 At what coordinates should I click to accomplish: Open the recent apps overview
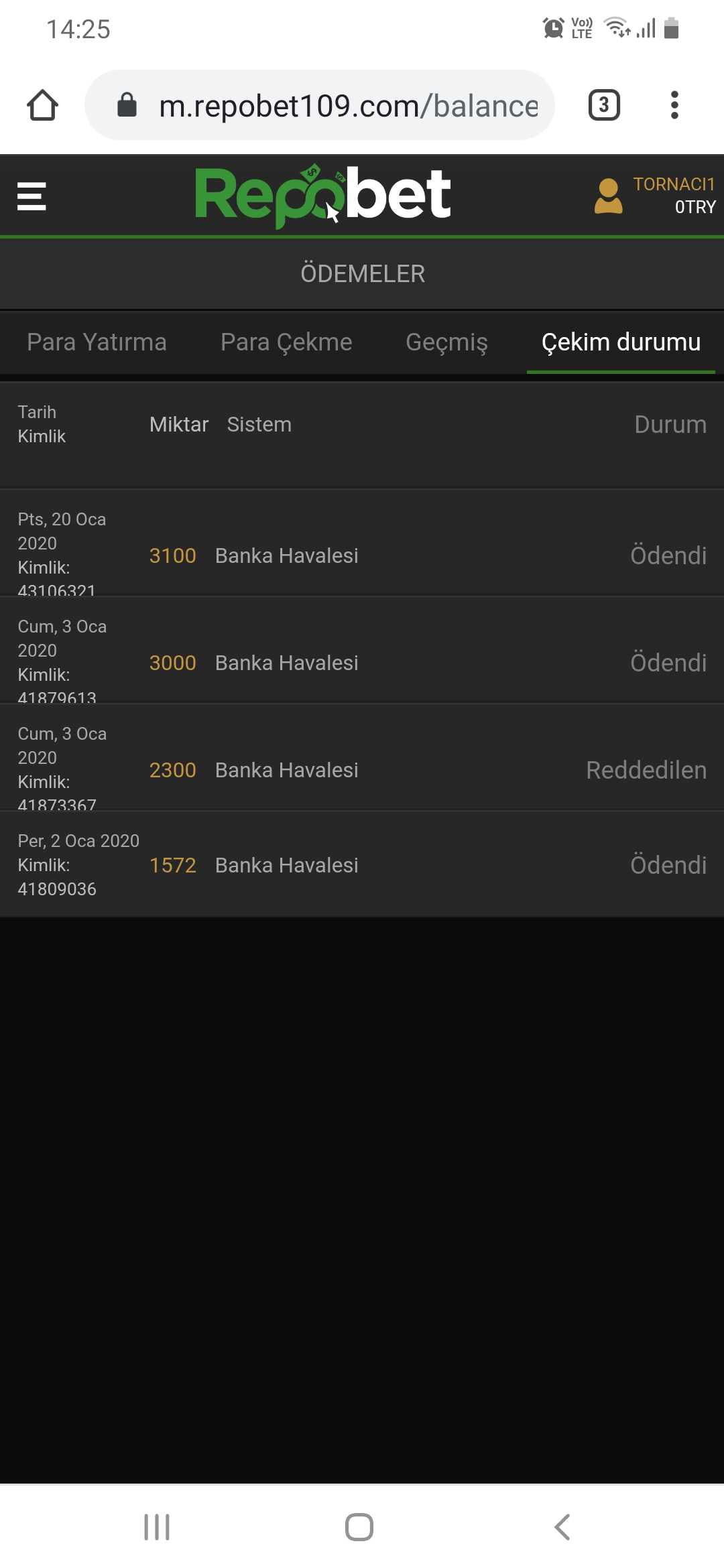coord(157,1527)
